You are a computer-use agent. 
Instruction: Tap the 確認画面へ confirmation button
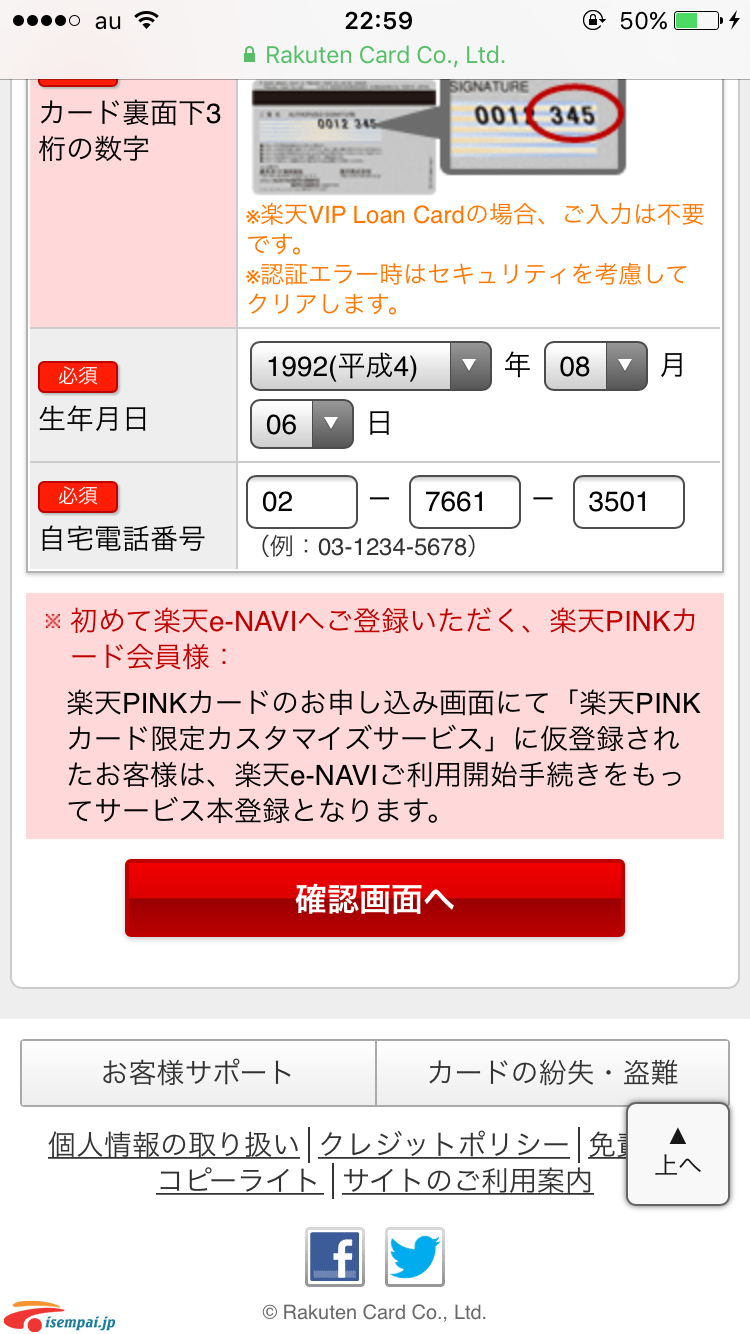(x=375, y=898)
